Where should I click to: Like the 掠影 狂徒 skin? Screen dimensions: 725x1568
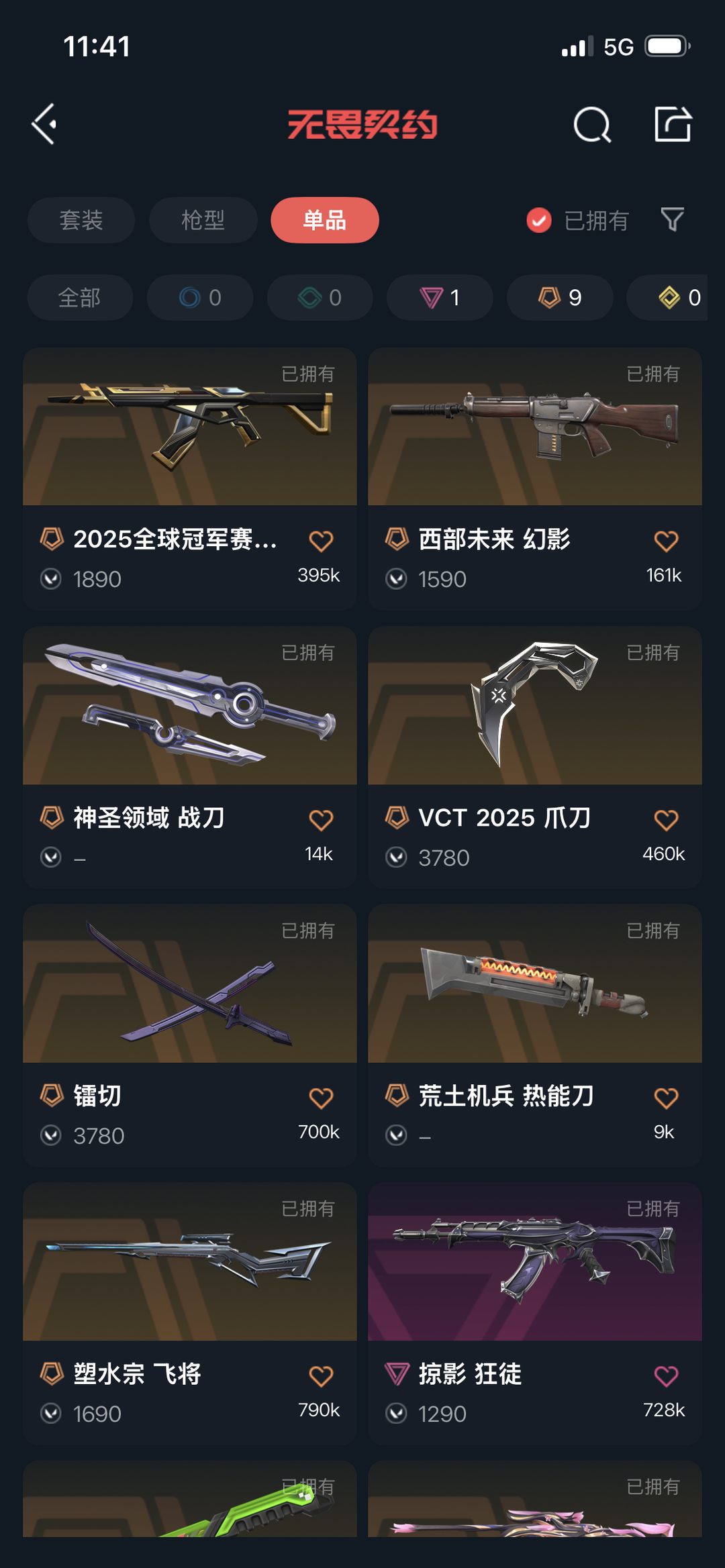[x=666, y=1375]
